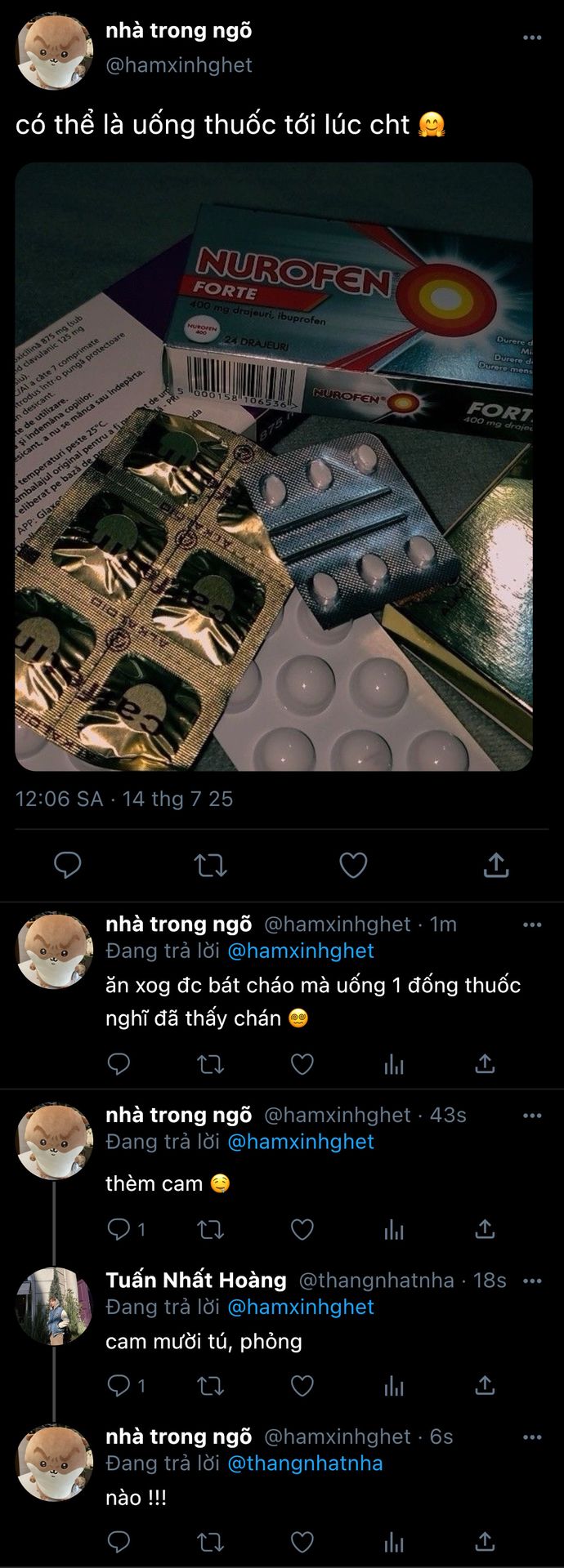This screenshot has height=1568, width=564.
Task: Share the reply "nào !!!"
Action: pos(485,1541)
